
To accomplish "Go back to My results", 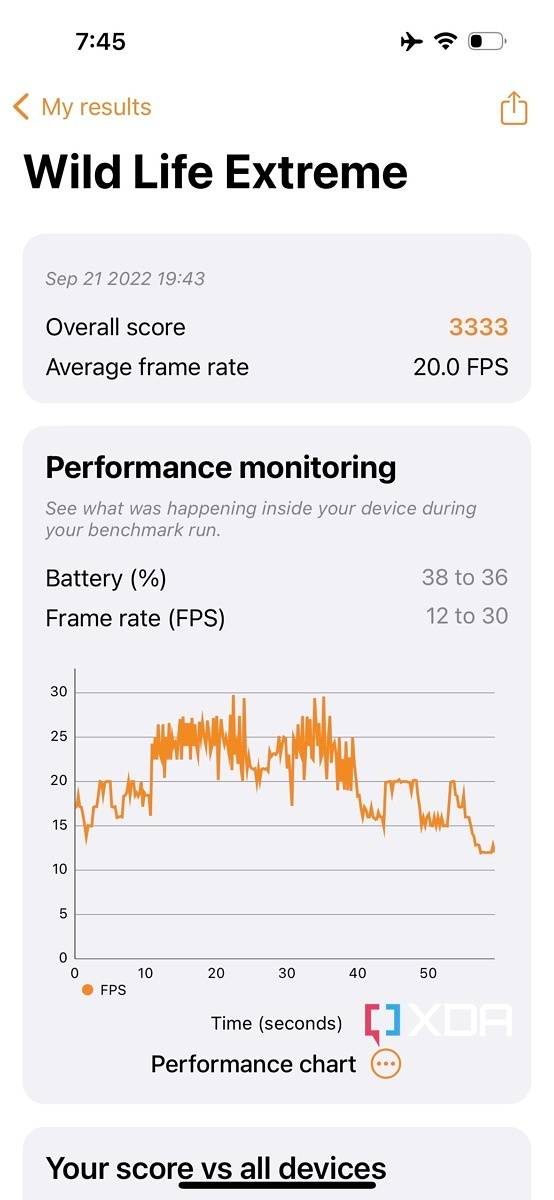I will point(82,107).
